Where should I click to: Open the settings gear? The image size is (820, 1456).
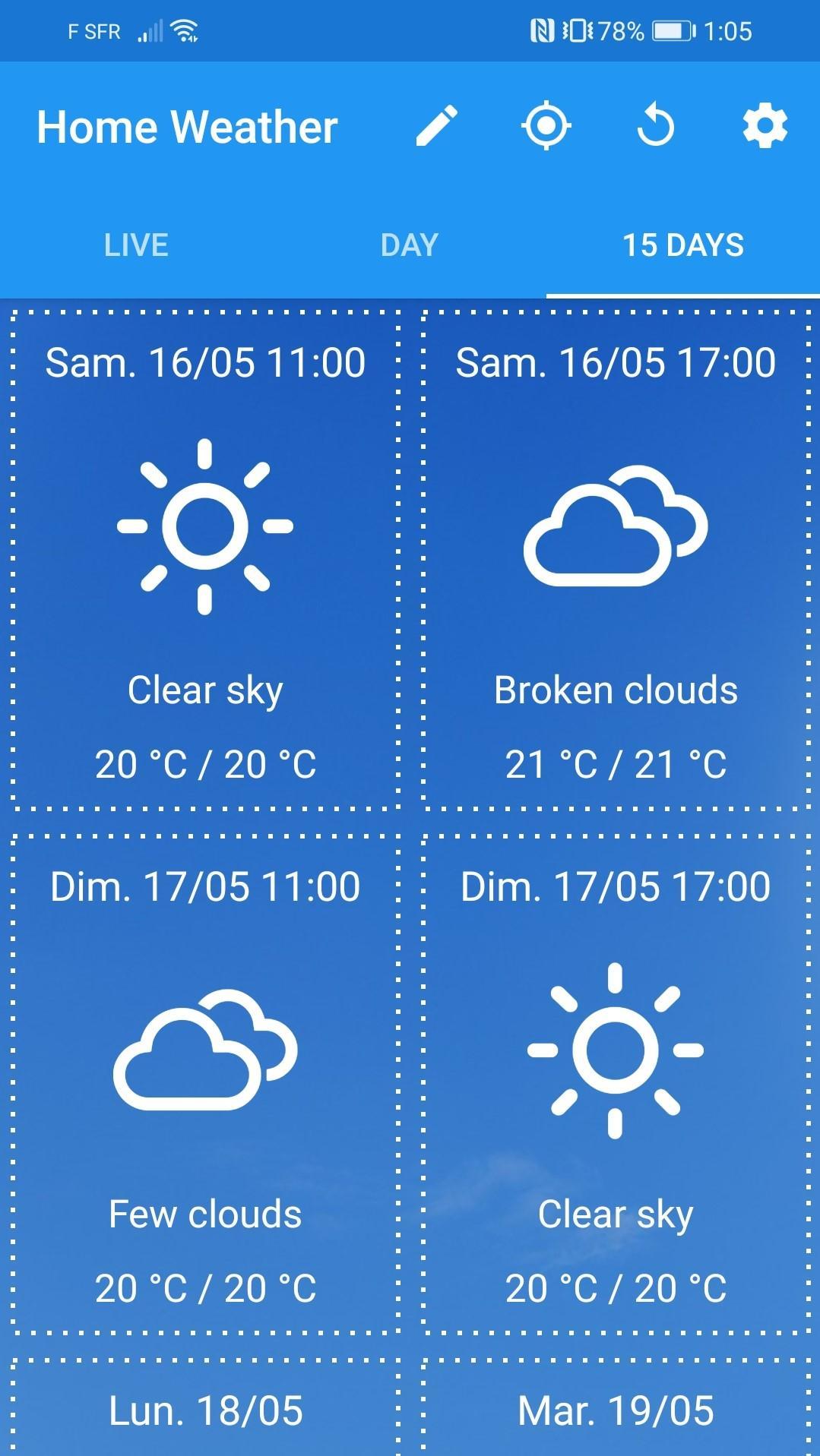point(765,125)
